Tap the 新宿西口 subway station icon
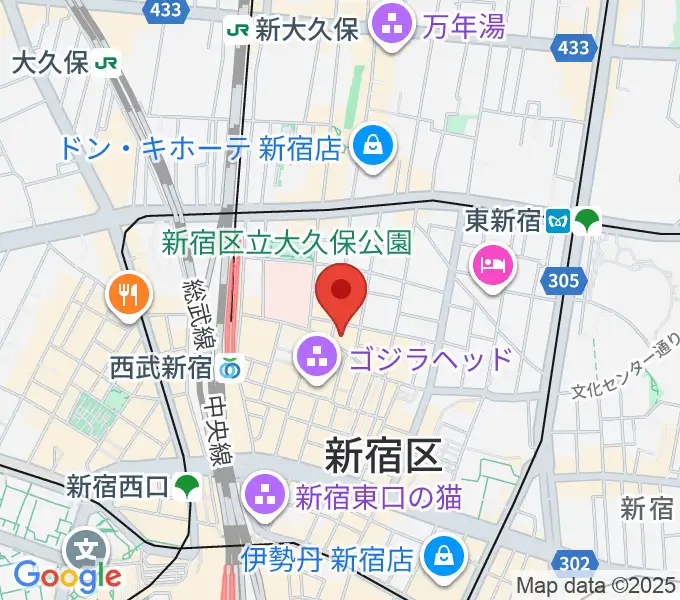The width and height of the screenshot is (680, 600). (185, 487)
